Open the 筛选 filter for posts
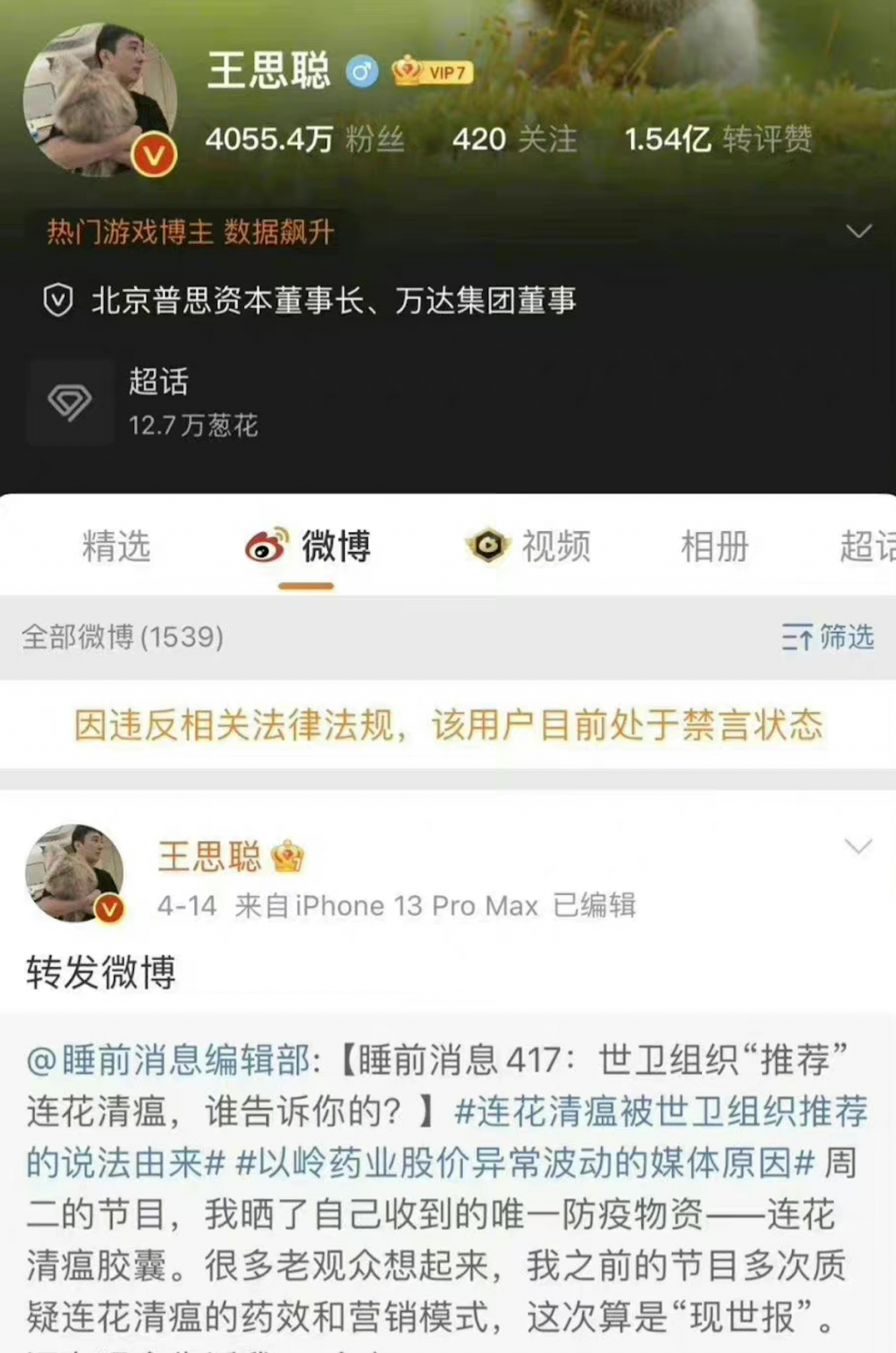 (828, 637)
